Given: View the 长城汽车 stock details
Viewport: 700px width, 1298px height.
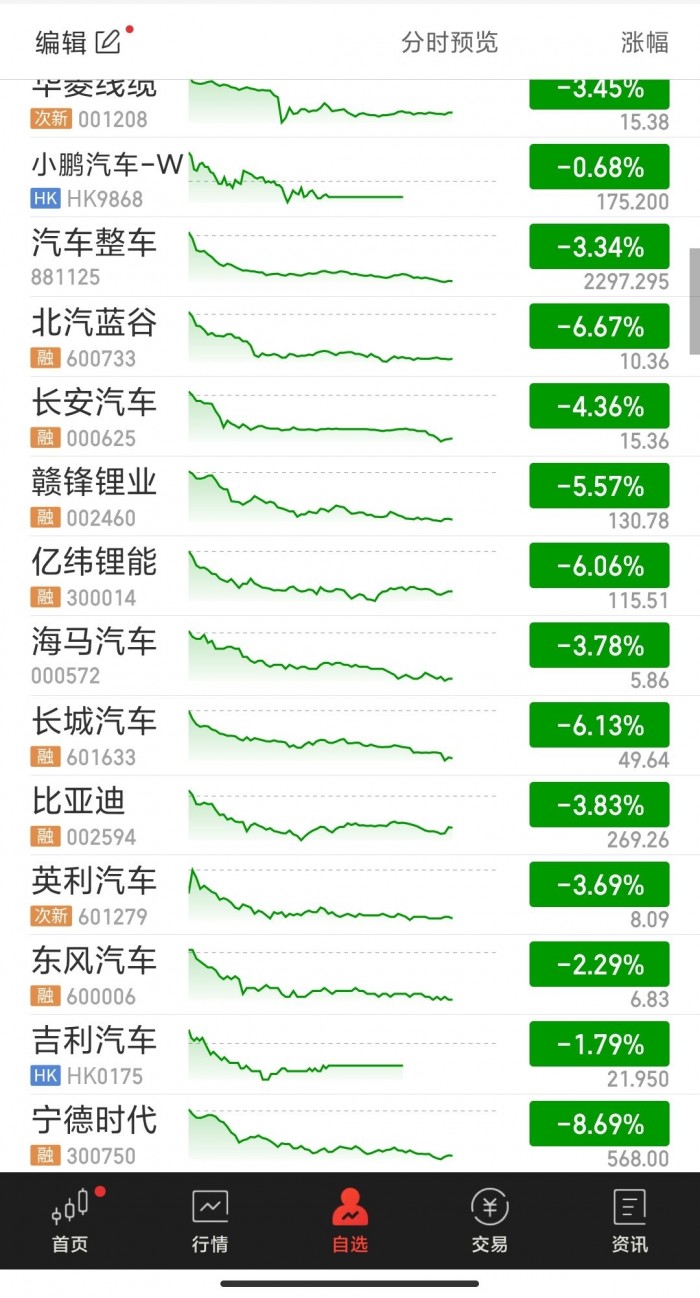Looking at the screenshot, I should click(x=95, y=735).
